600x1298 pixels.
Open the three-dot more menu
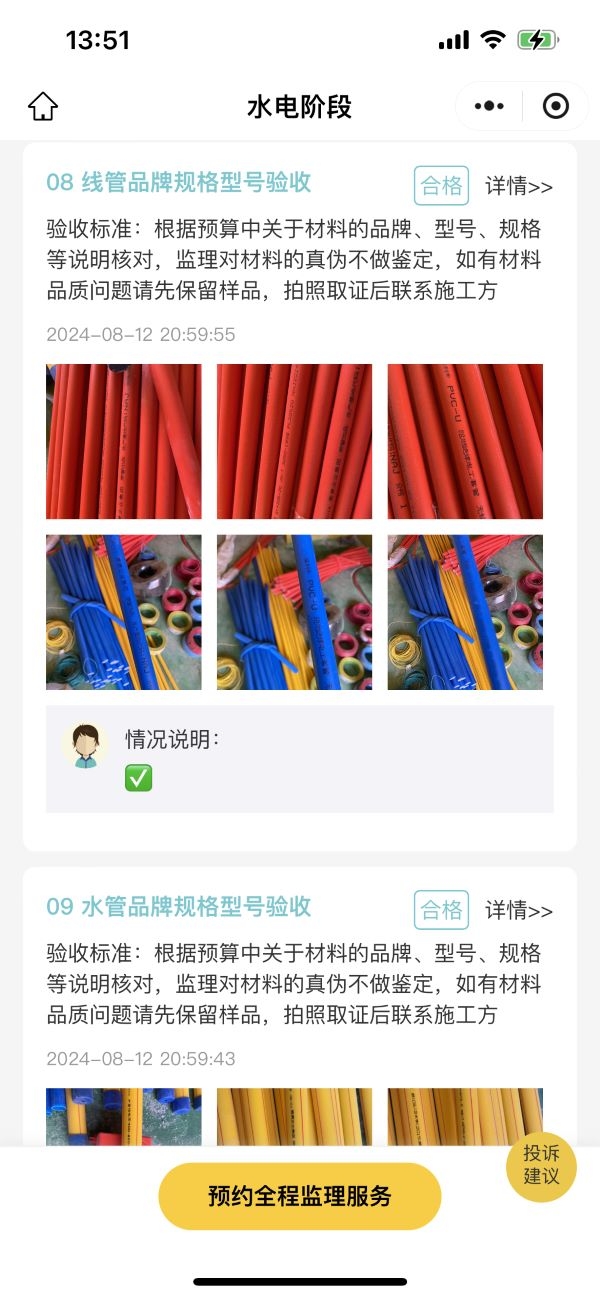point(489,106)
